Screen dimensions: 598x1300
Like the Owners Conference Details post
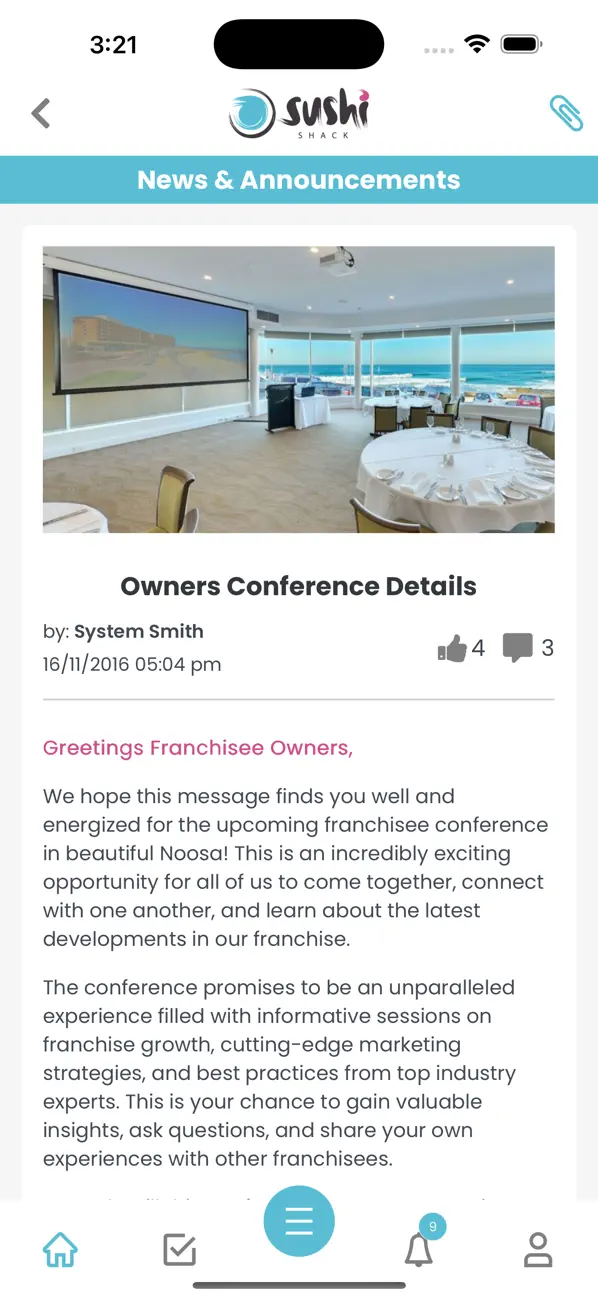[452, 648]
